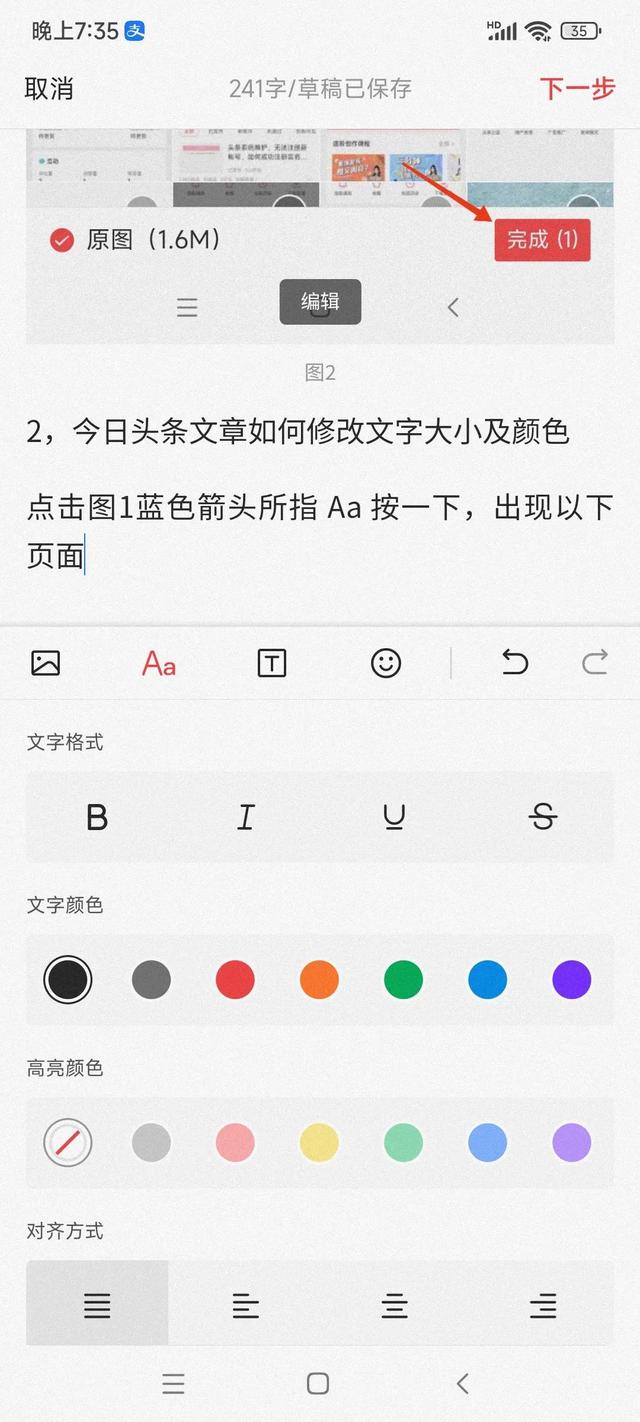Apply italic text format
Image resolution: width=640 pixels, height=1422 pixels.
click(245, 818)
